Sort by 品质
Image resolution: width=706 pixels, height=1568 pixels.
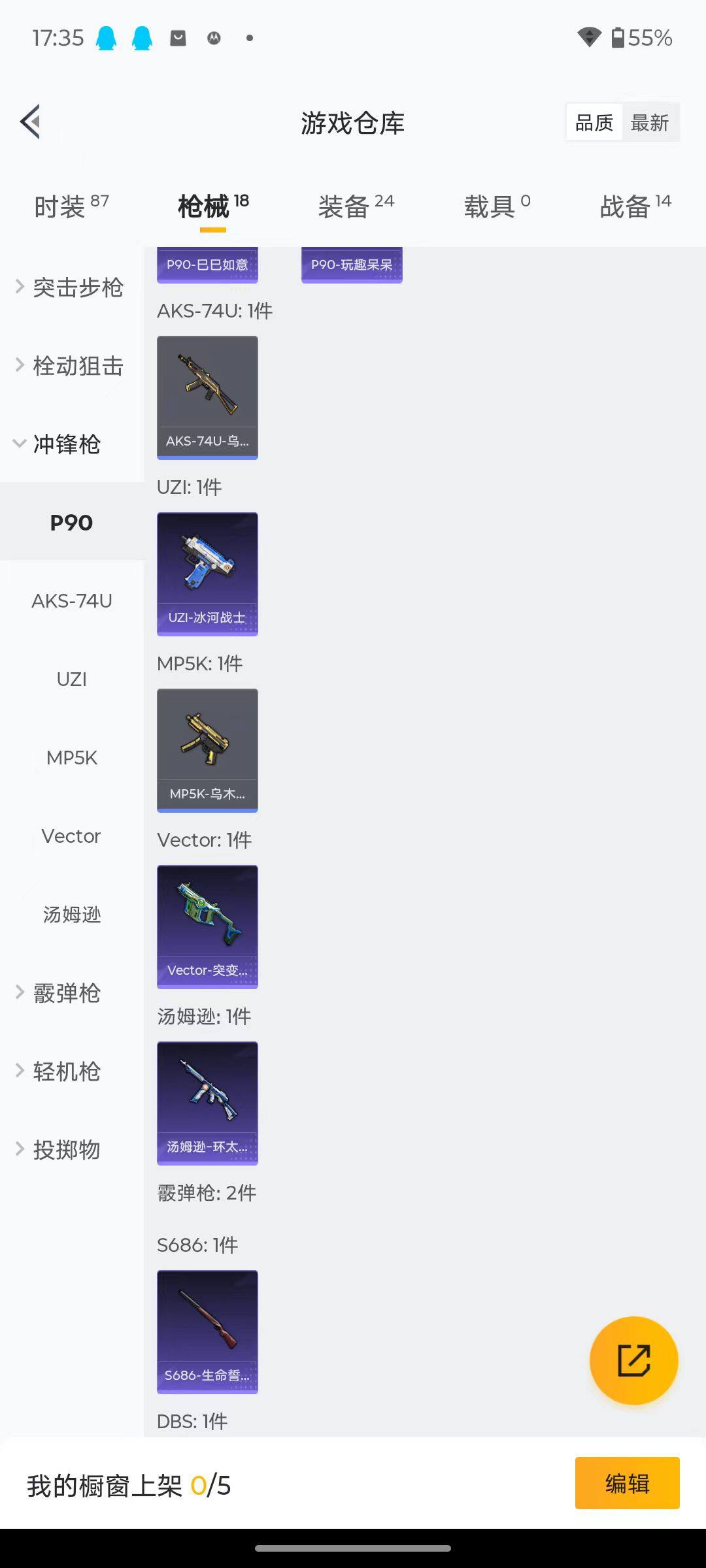pyautogui.click(x=594, y=123)
